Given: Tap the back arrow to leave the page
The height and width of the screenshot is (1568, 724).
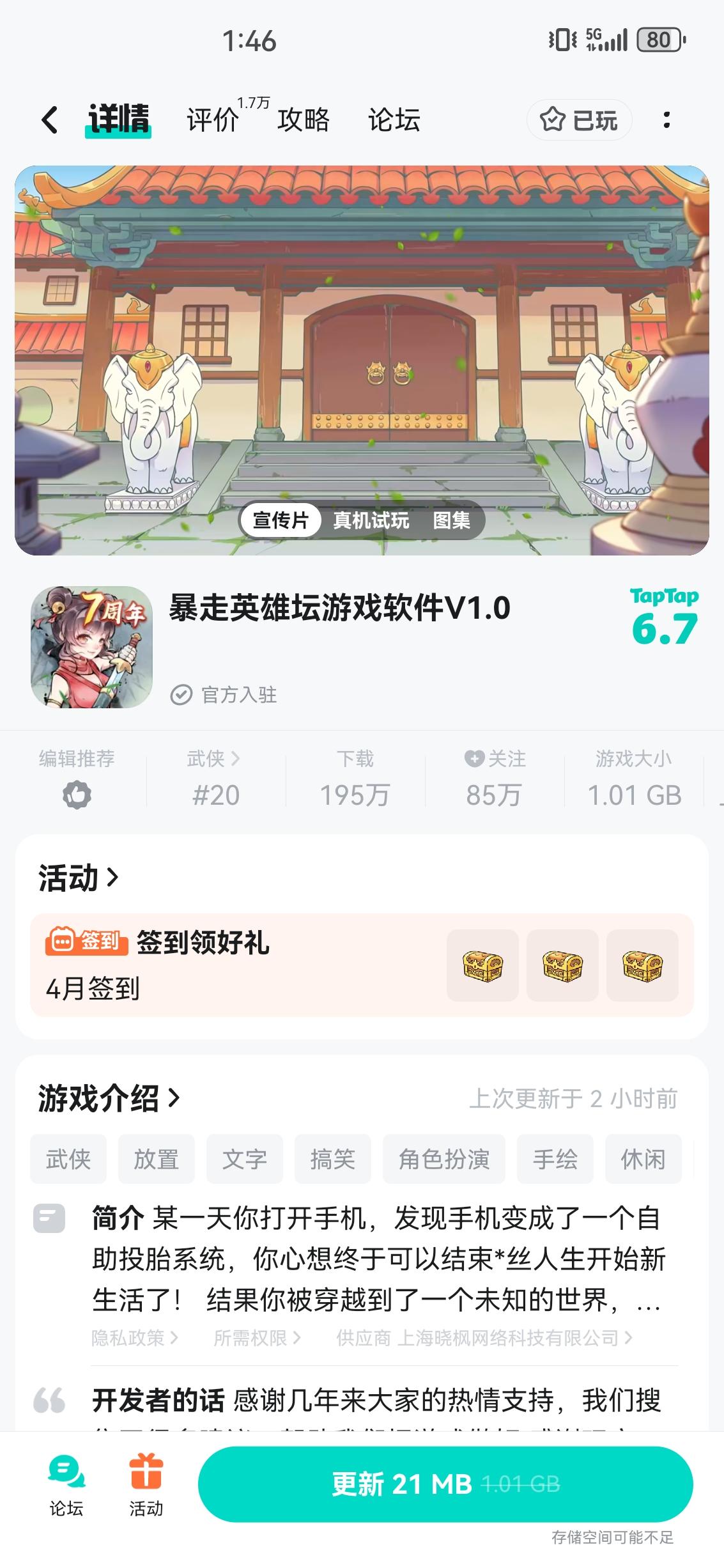Looking at the screenshot, I should (50, 120).
